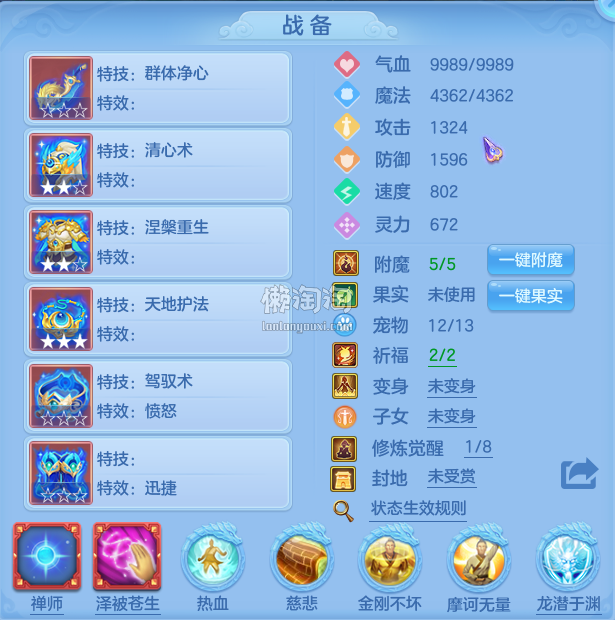
Task: Select equipment with 迅捷 effect
Action: (159, 472)
